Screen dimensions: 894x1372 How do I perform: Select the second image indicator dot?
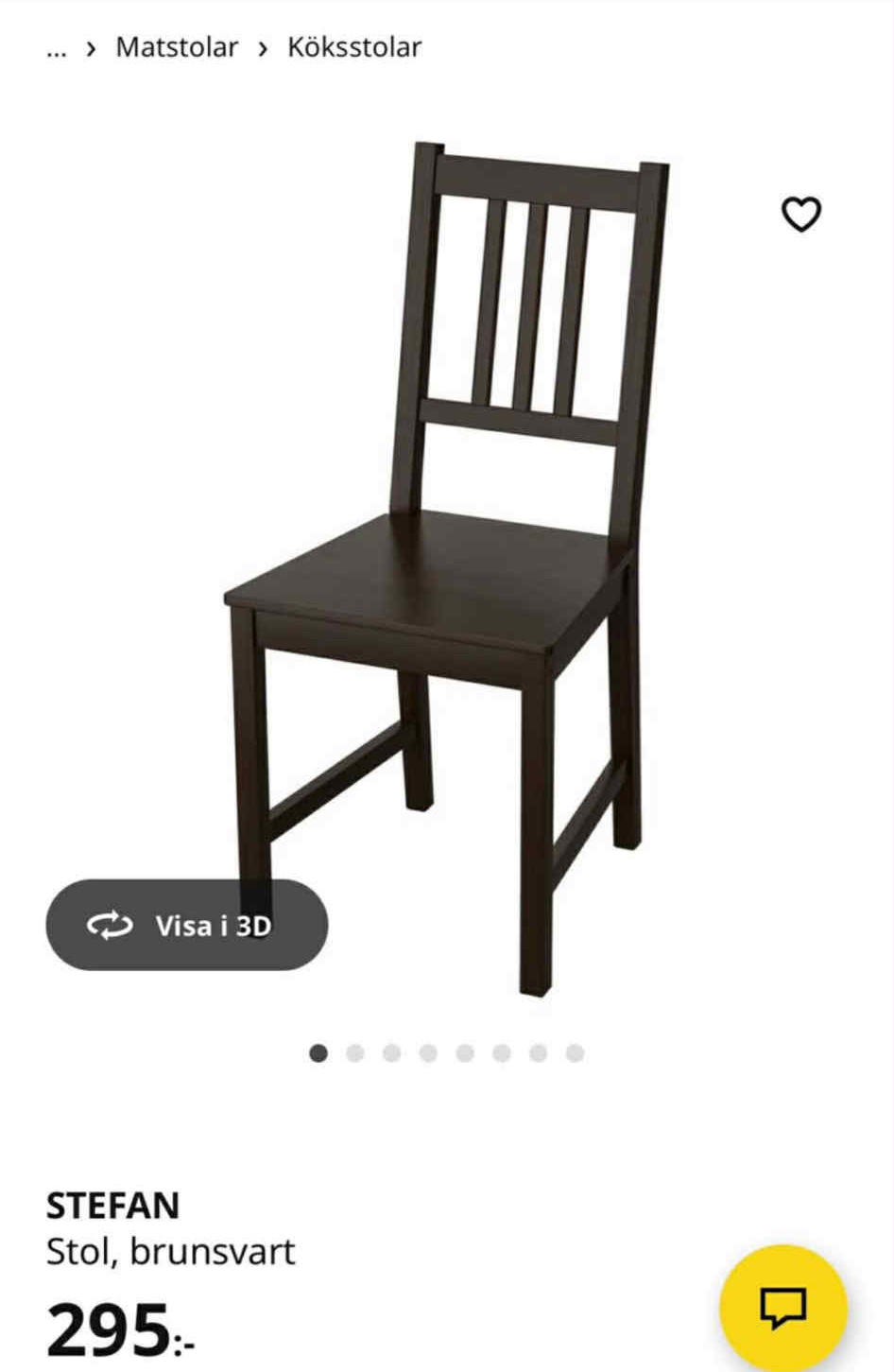click(355, 1053)
